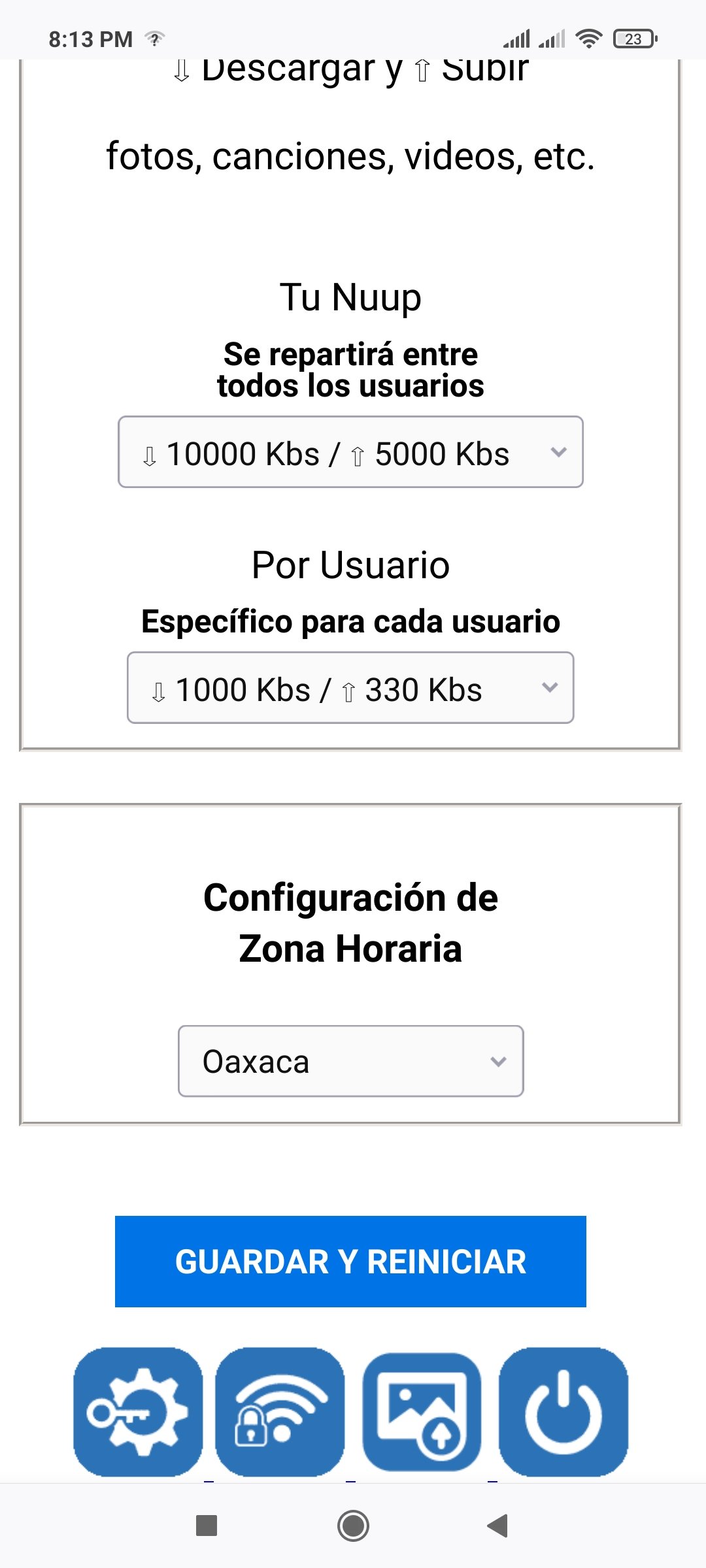This screenshot has width=706, height=1568.
Task: Open the WiFi lock security icon
Action: 280,1412
